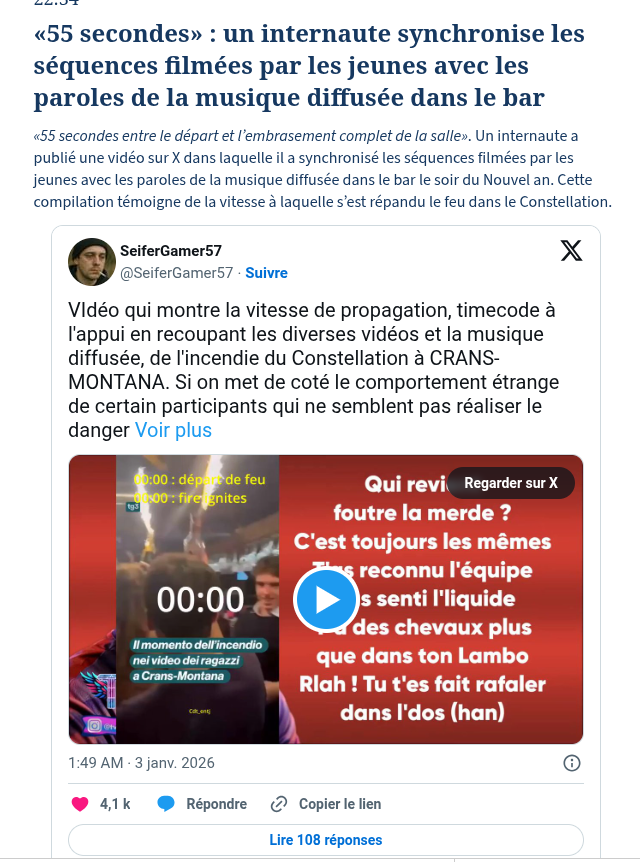This screenshot has height=862, width=640.
Task: Copy the tweet link with Copier le lien
Action: coord(326,804)
